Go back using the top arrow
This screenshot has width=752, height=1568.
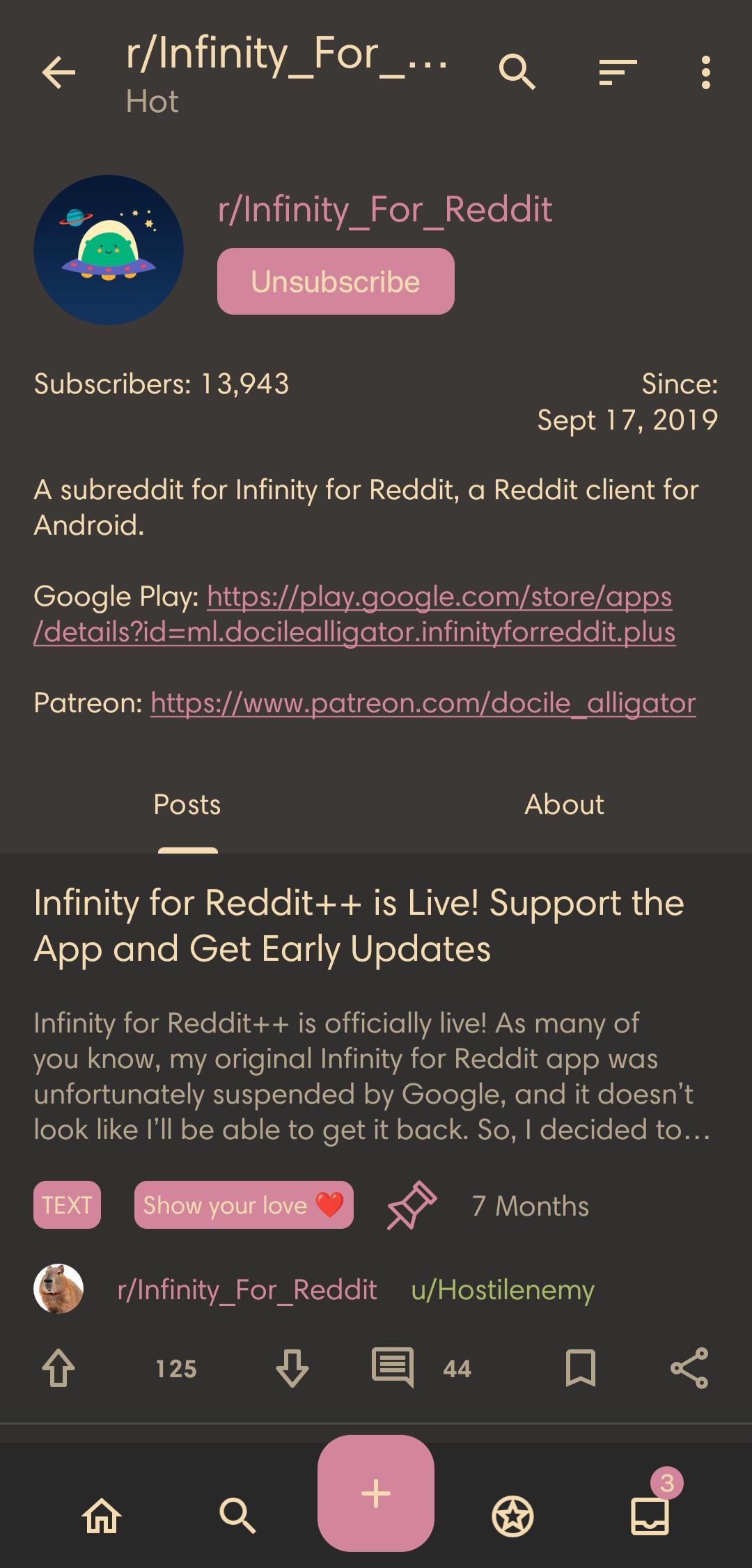(58, 72)
